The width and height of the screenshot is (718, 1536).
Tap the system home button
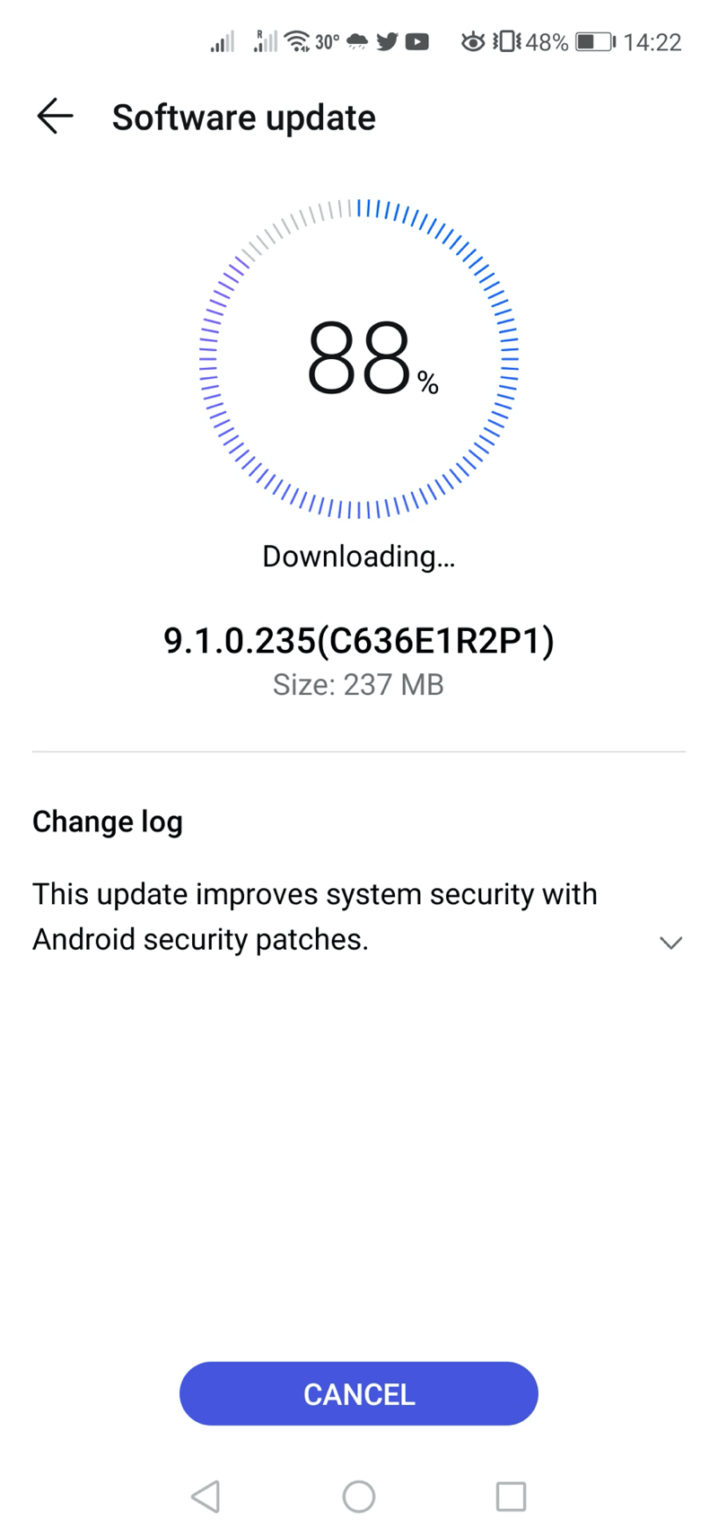[359, 1496]
